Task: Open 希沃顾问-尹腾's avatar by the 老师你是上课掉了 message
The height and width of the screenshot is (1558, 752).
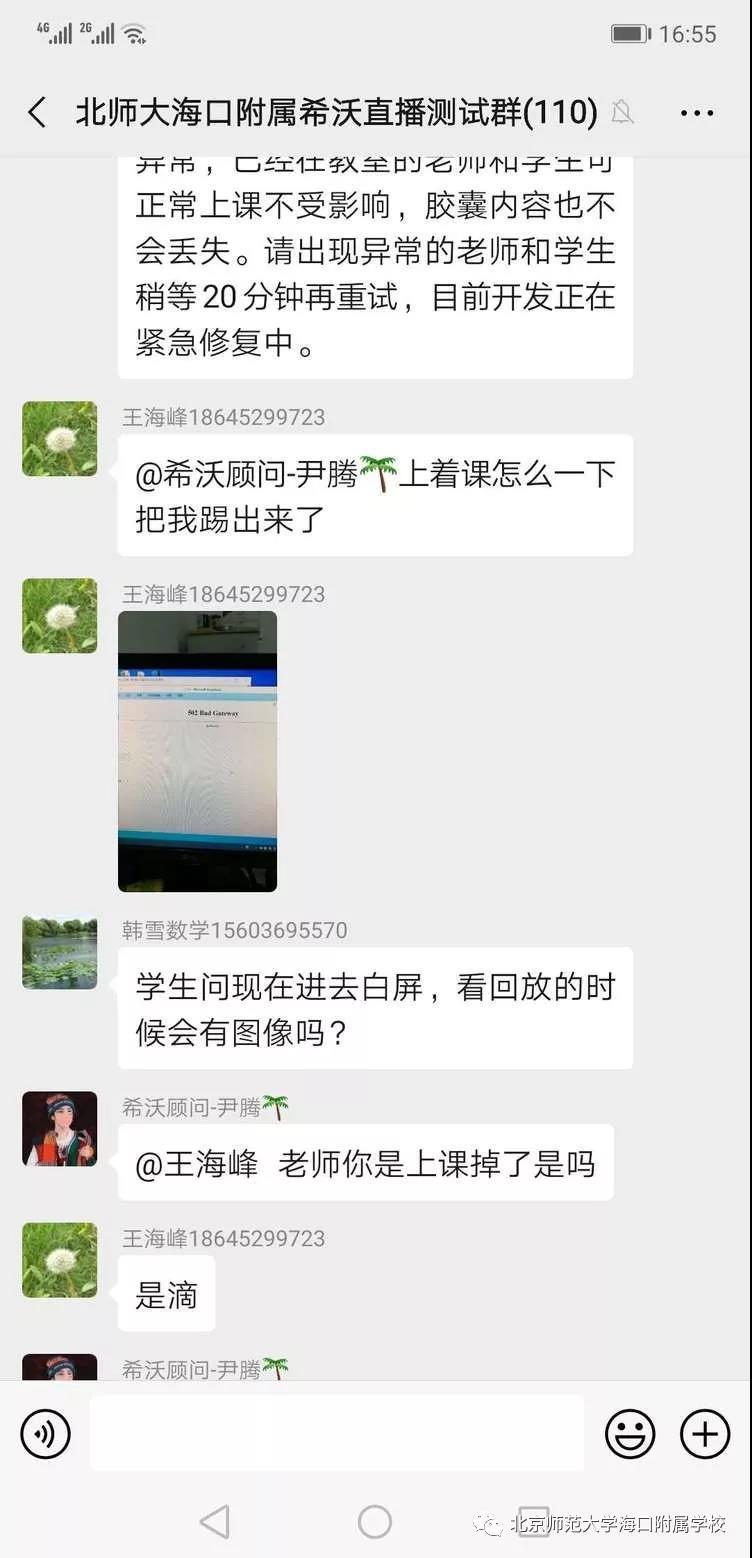Action: (60, 1129)
